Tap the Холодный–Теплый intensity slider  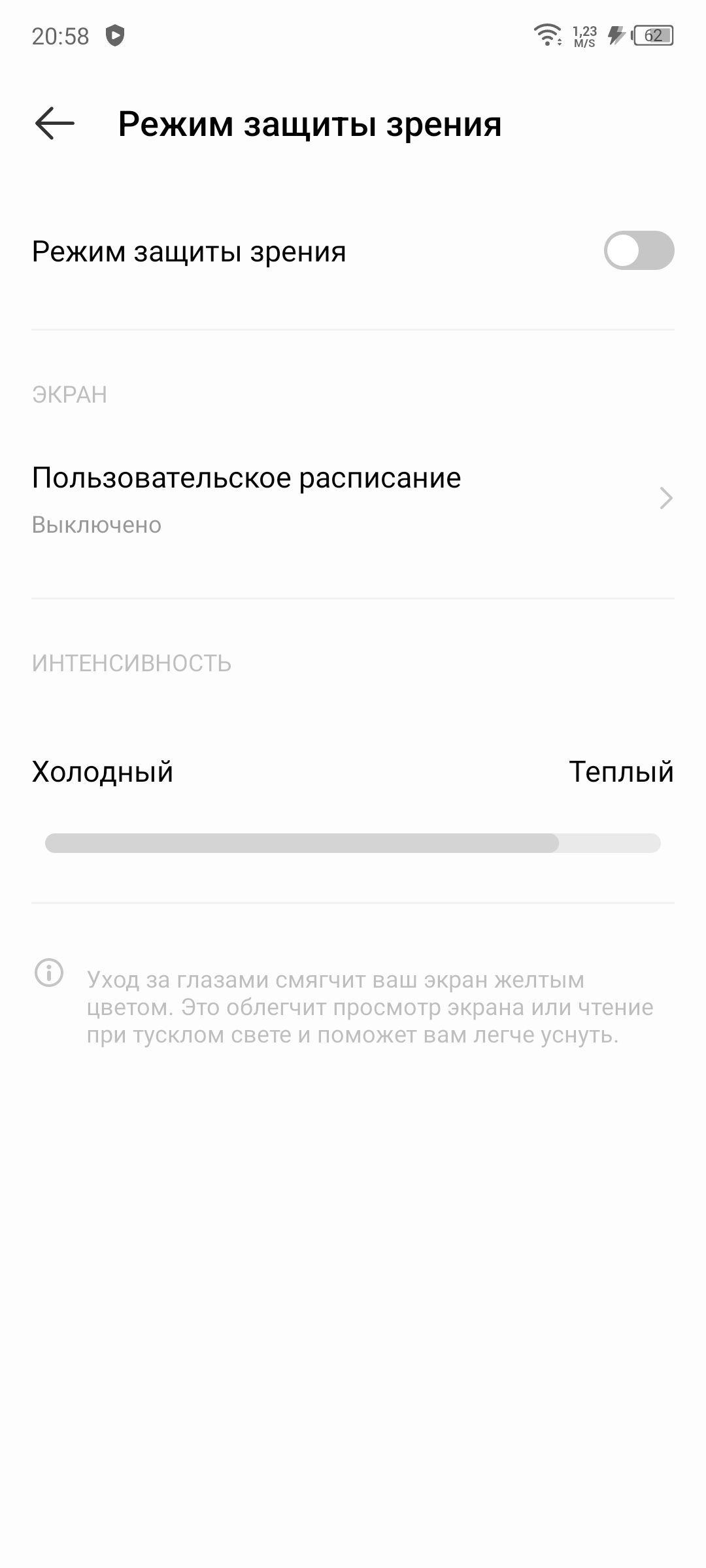(353, 843)
